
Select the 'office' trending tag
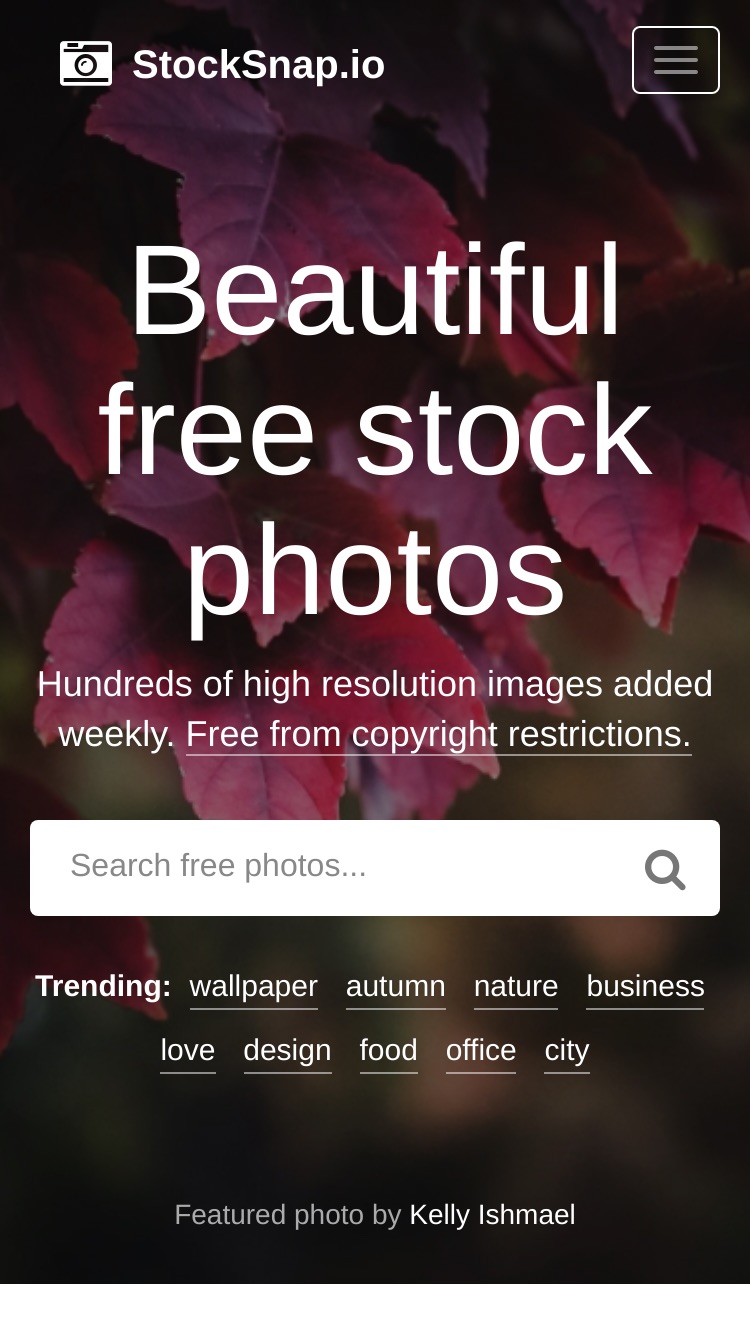[481, 1051]
